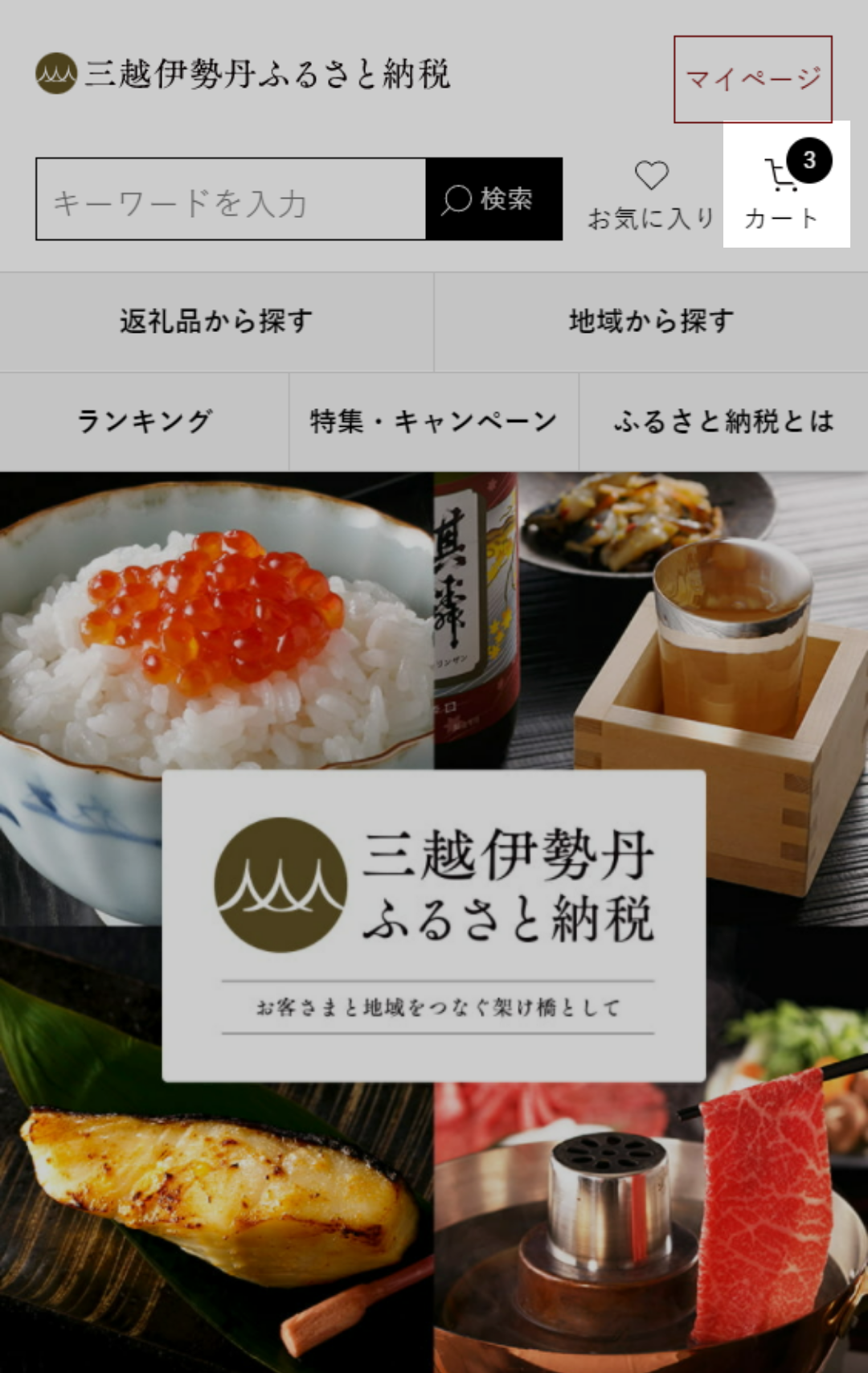The image size is (868, 1373).
Task: Open the ランキング page
Action: click(x=145, y=421)
